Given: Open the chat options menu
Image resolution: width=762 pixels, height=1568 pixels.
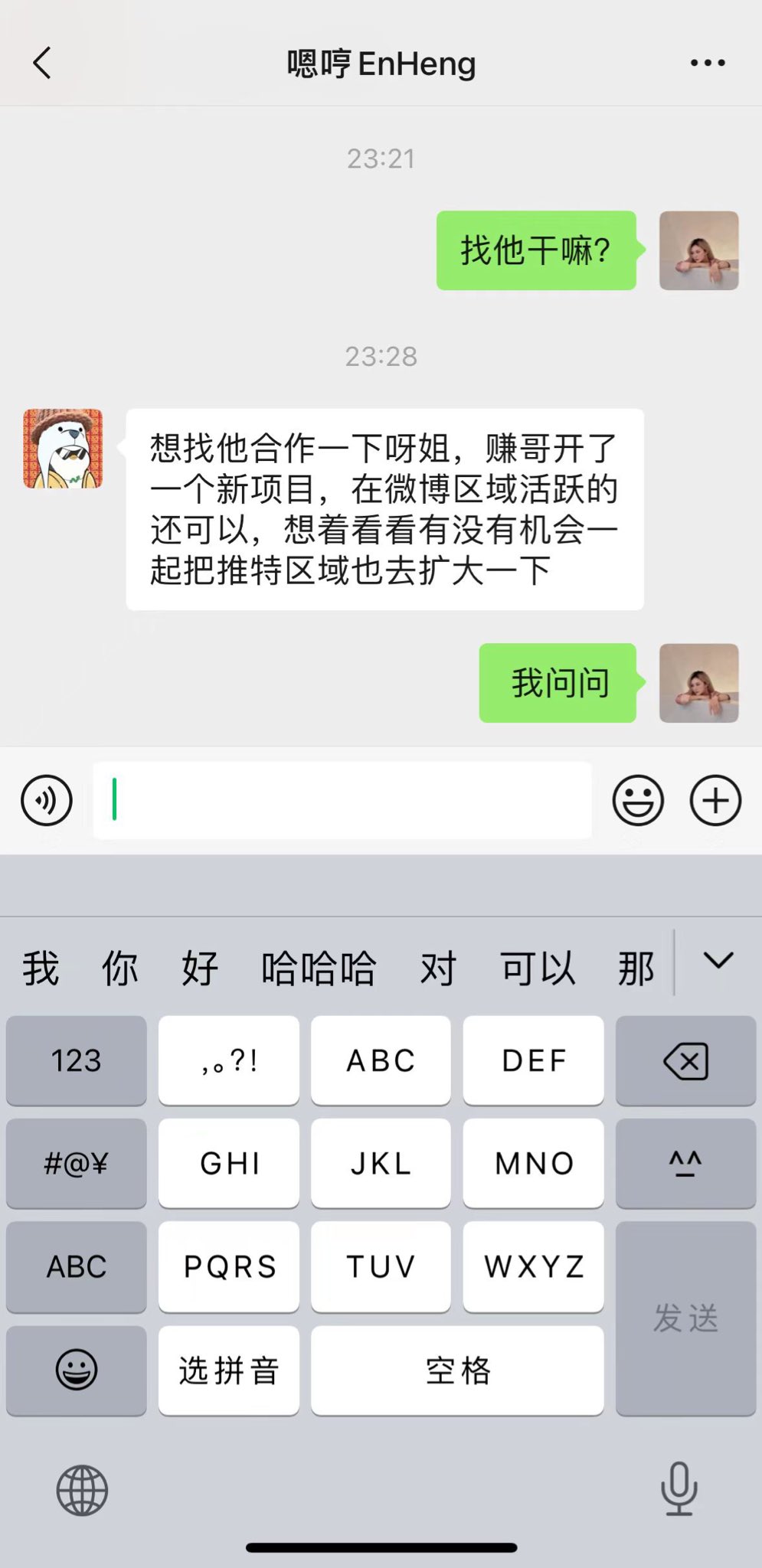Looking at the screenshot, I should point(708,63).
